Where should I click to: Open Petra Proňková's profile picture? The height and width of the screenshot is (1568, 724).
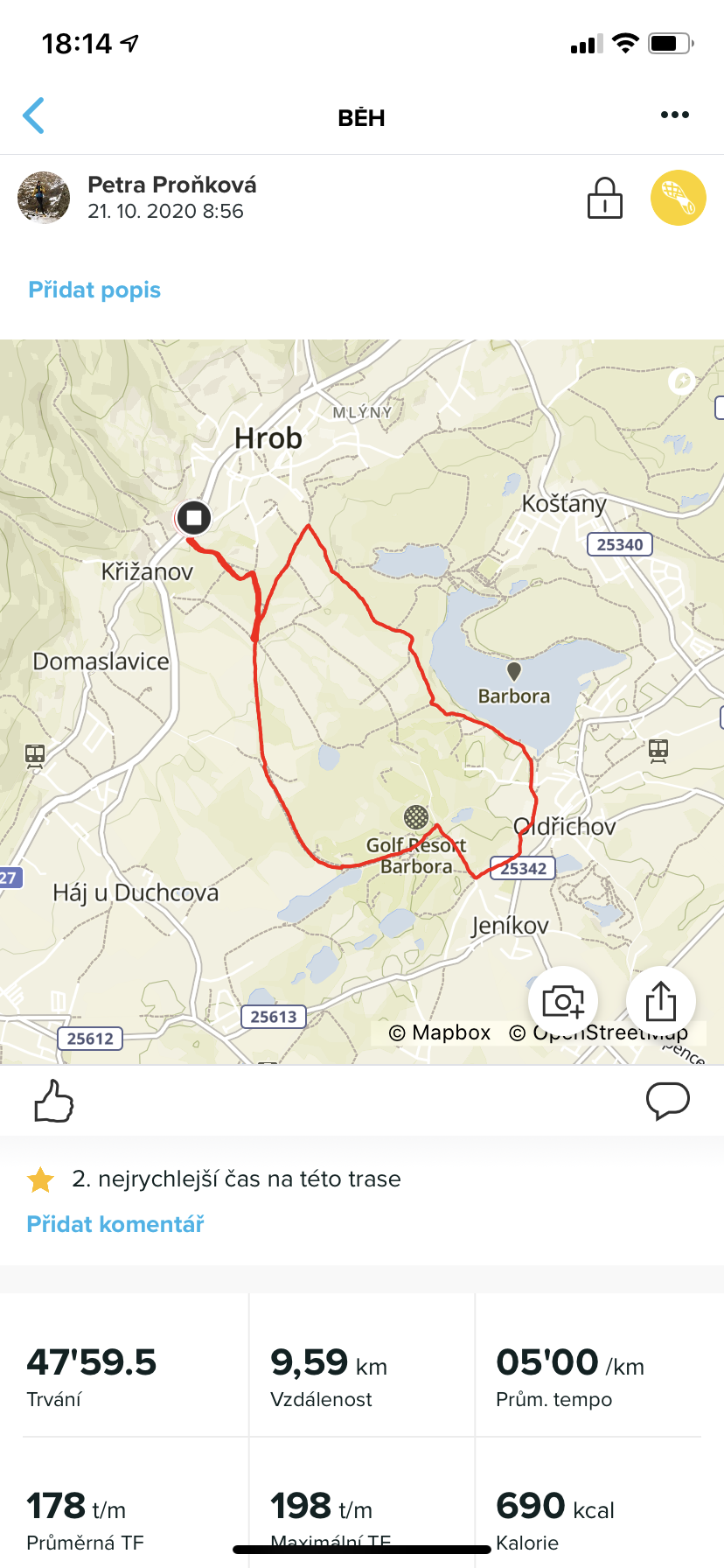coord(44,198)
